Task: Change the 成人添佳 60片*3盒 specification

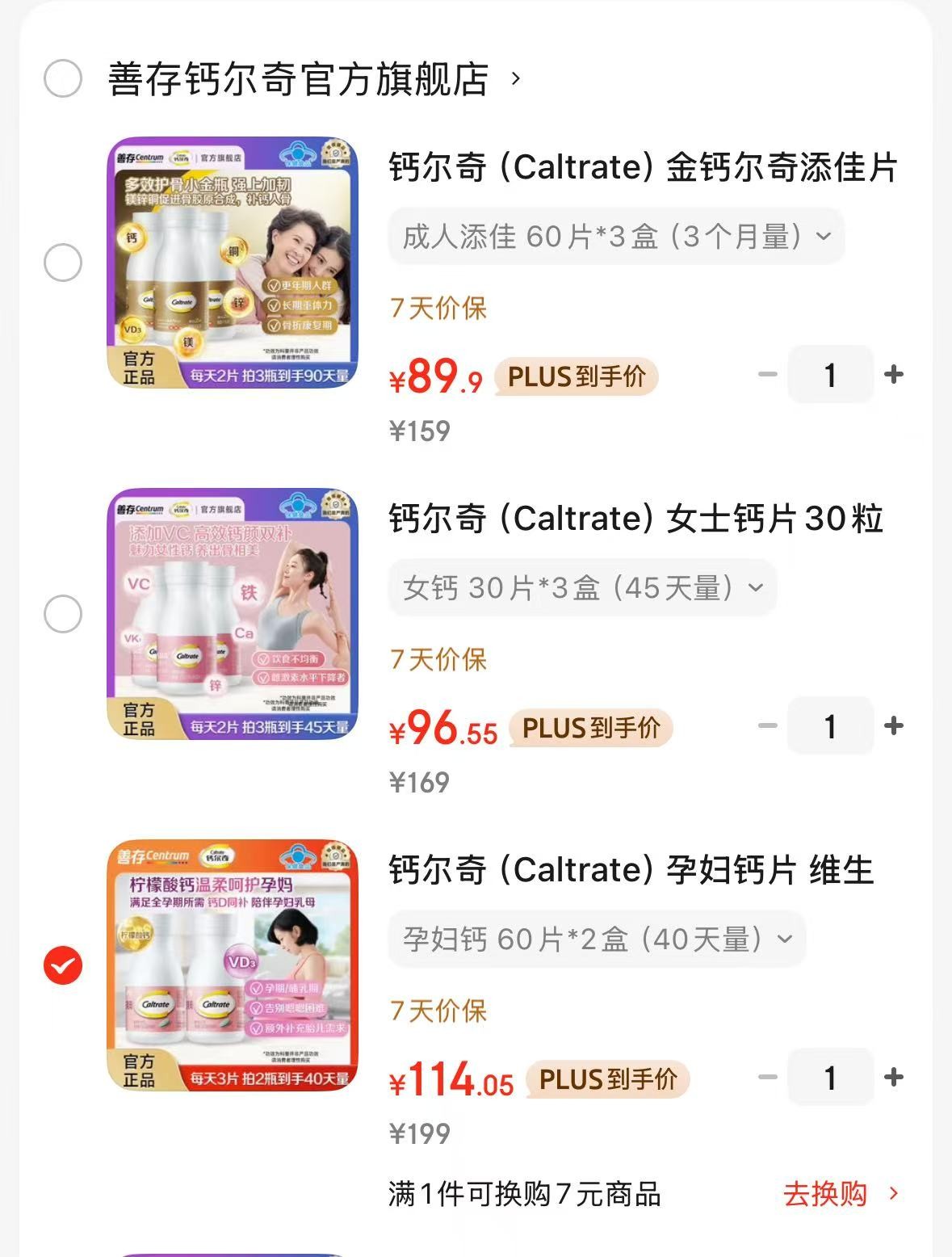Action: pos(616,237)
